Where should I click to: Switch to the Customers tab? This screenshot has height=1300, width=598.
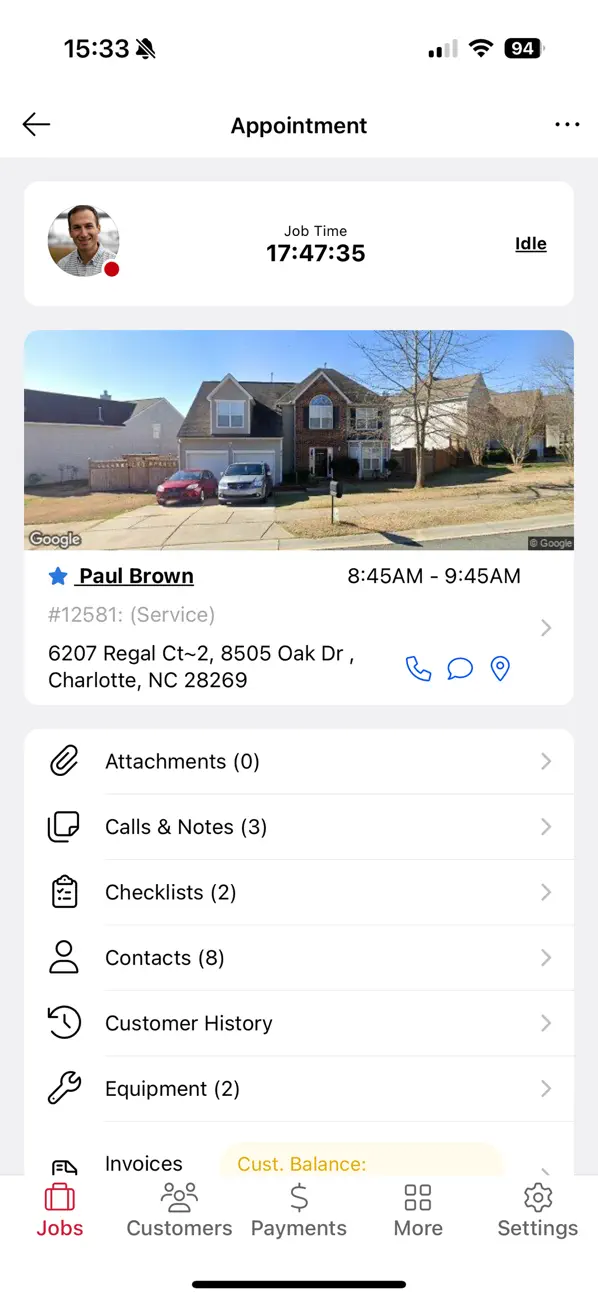179,1211
